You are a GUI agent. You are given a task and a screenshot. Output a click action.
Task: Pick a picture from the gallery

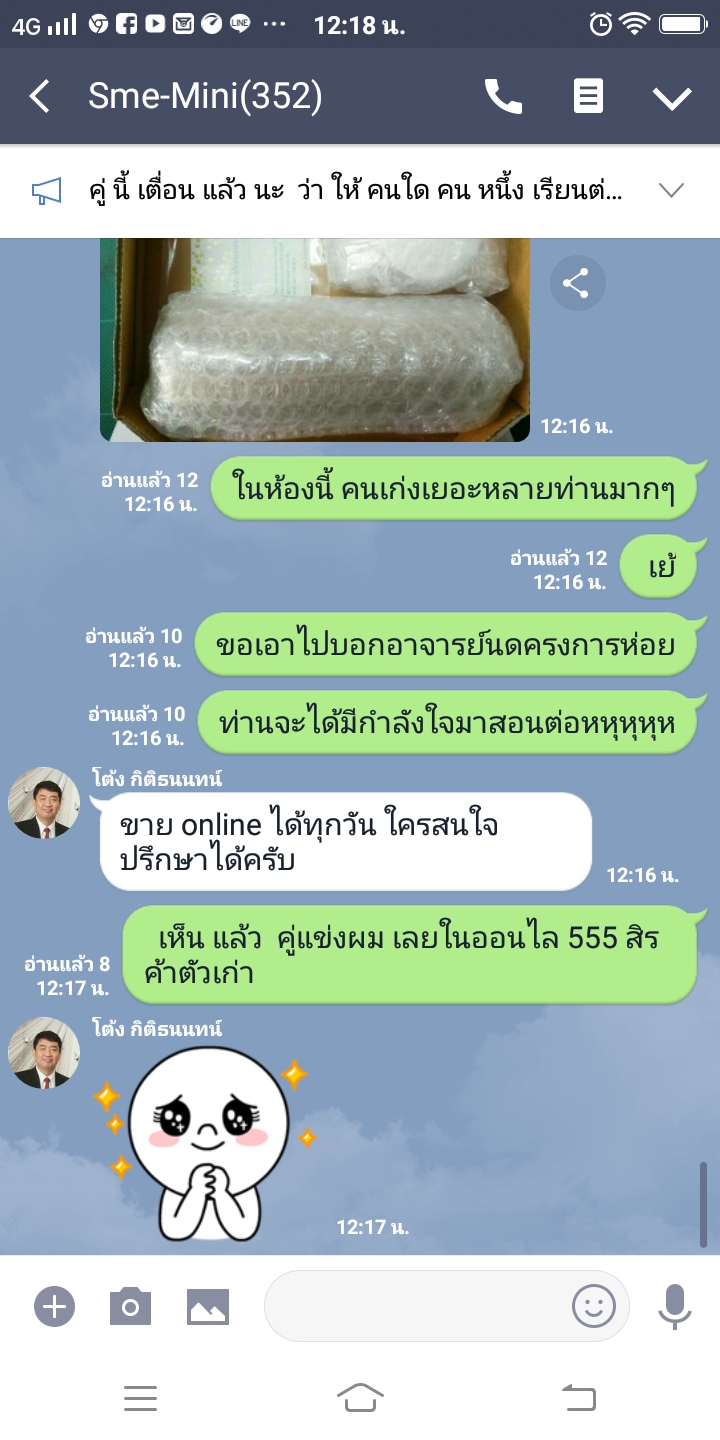208,1306
